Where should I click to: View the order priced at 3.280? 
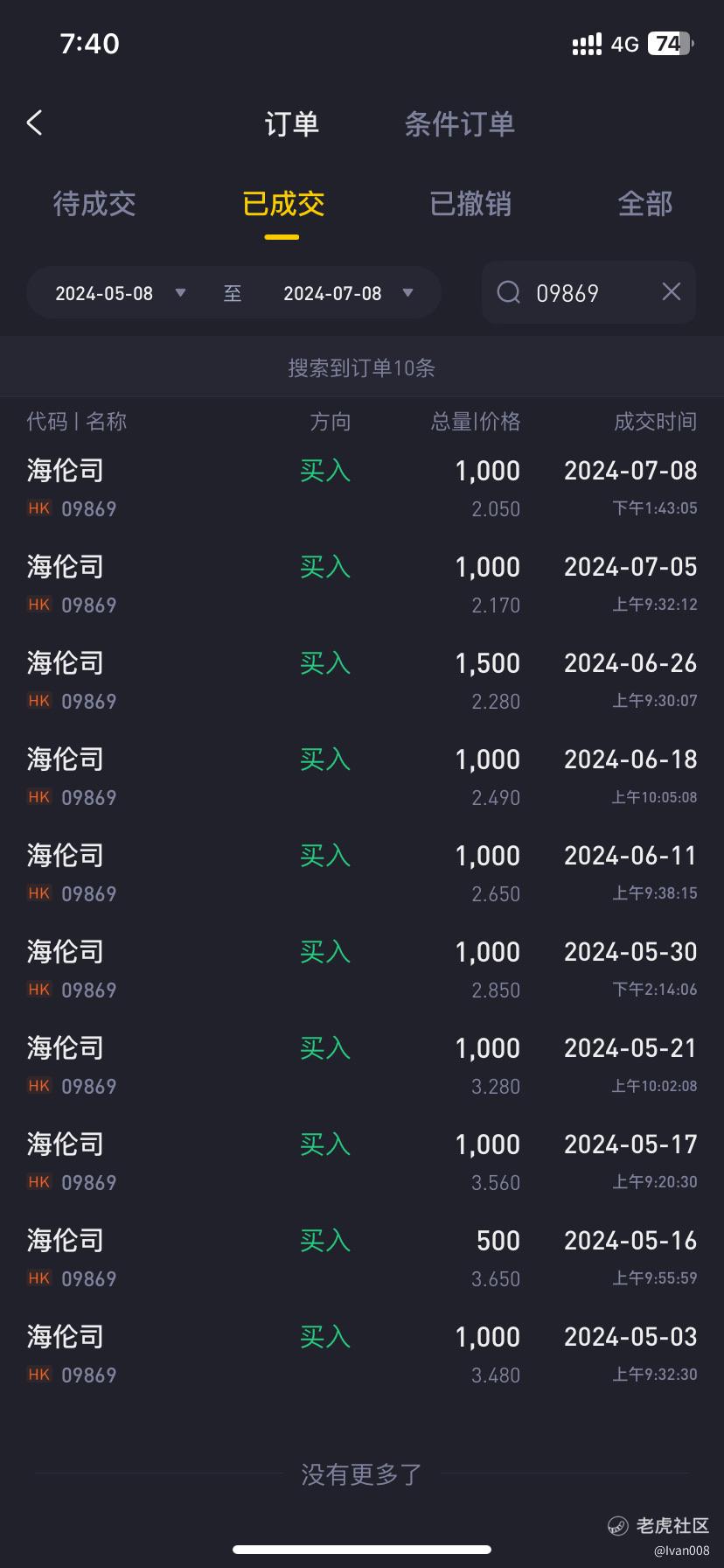tap(362, 1066)
